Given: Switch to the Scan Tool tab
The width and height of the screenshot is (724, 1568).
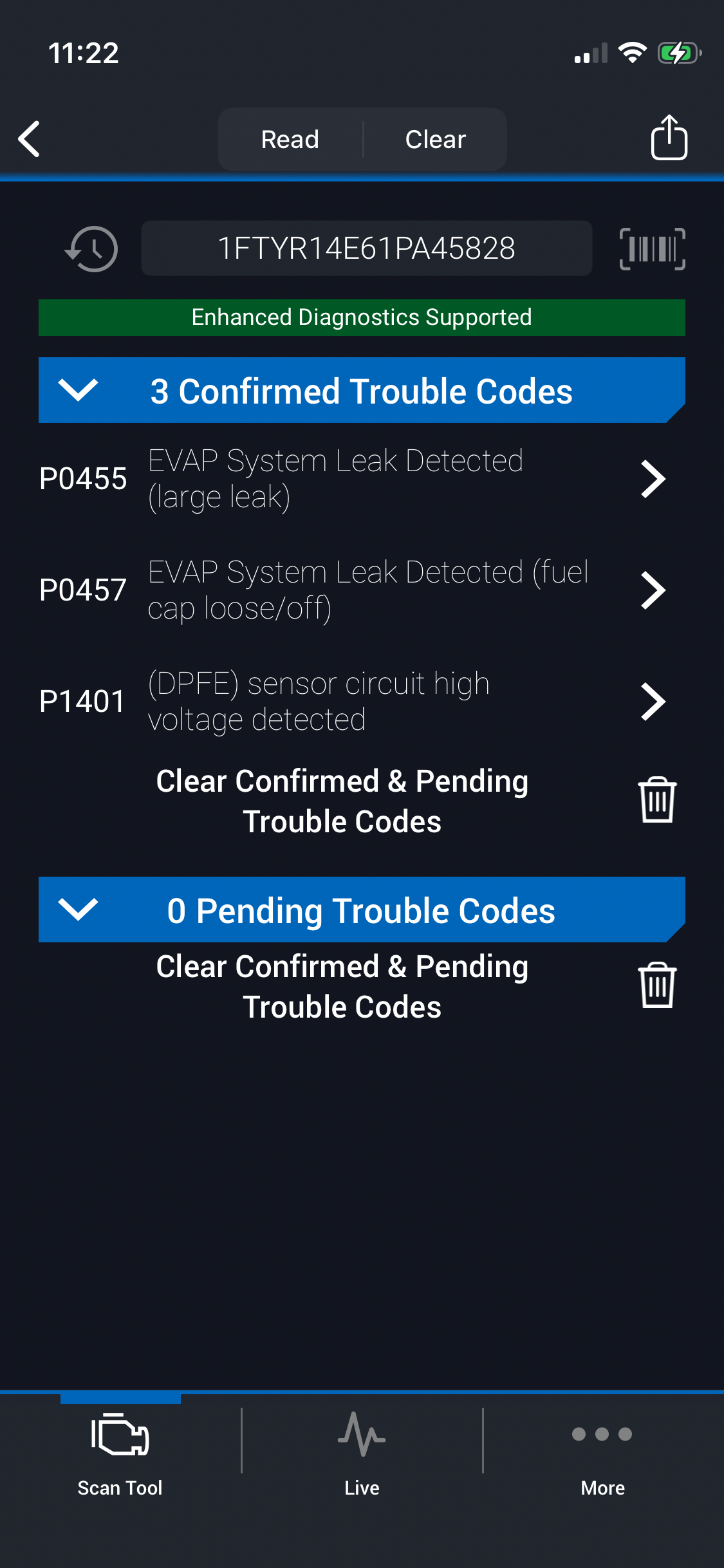Looking at the screenshot, I should tap(120, 1454).
